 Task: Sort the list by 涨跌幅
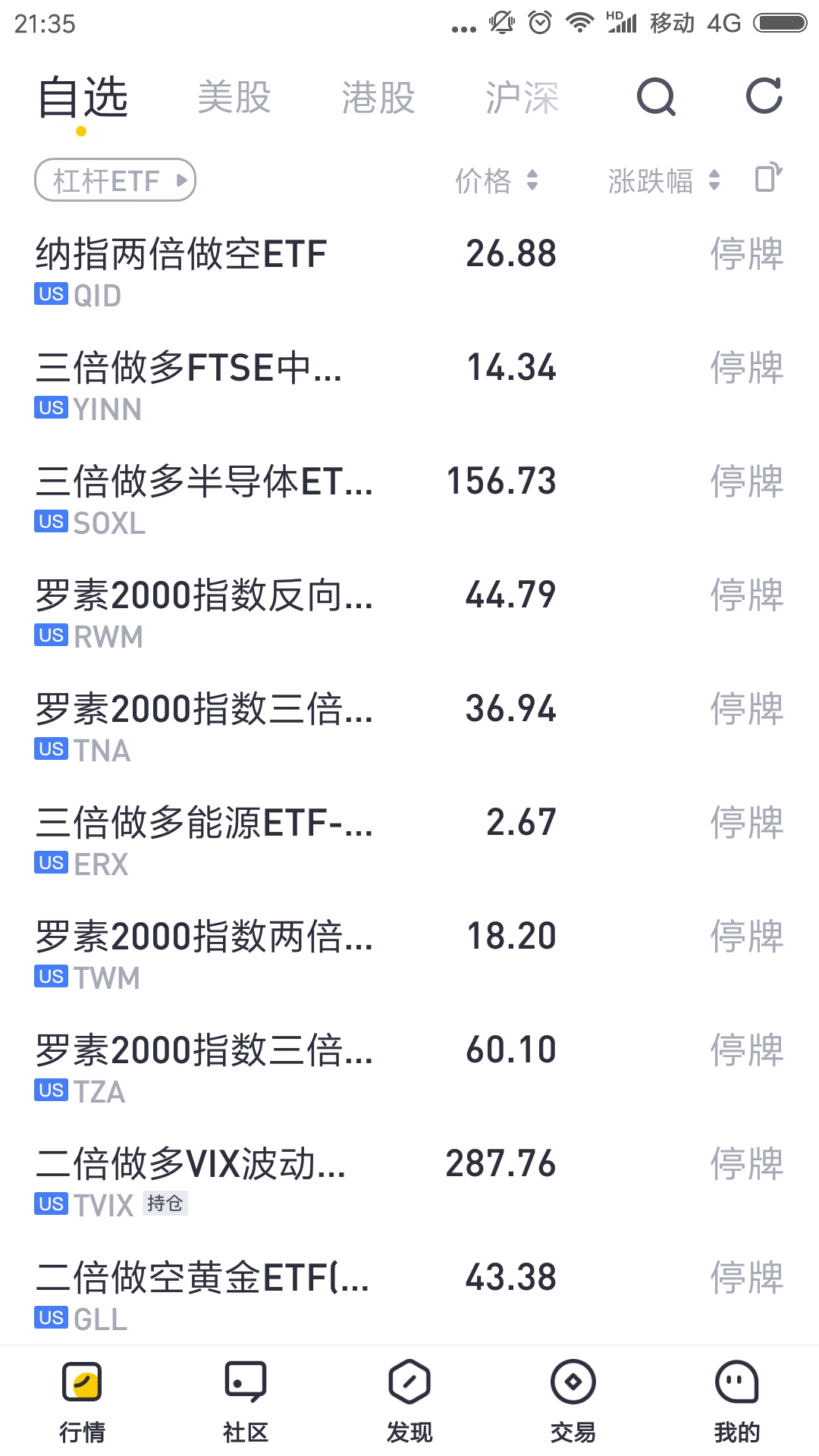tap(664, 180)
